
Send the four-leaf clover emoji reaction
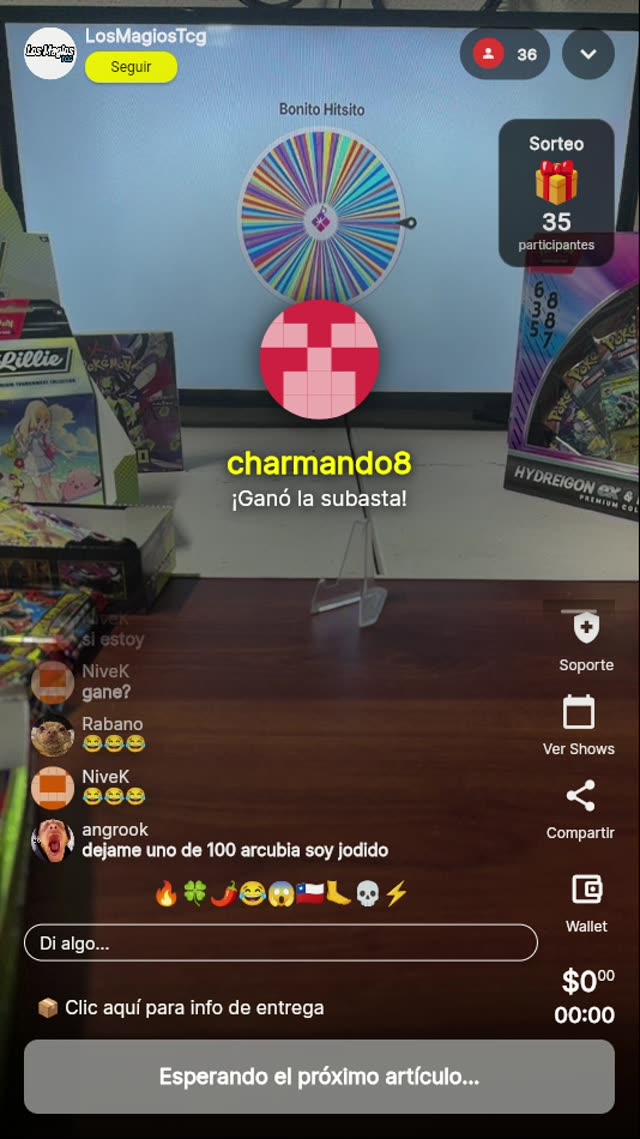pyautogui.click(x=194, y=894)
